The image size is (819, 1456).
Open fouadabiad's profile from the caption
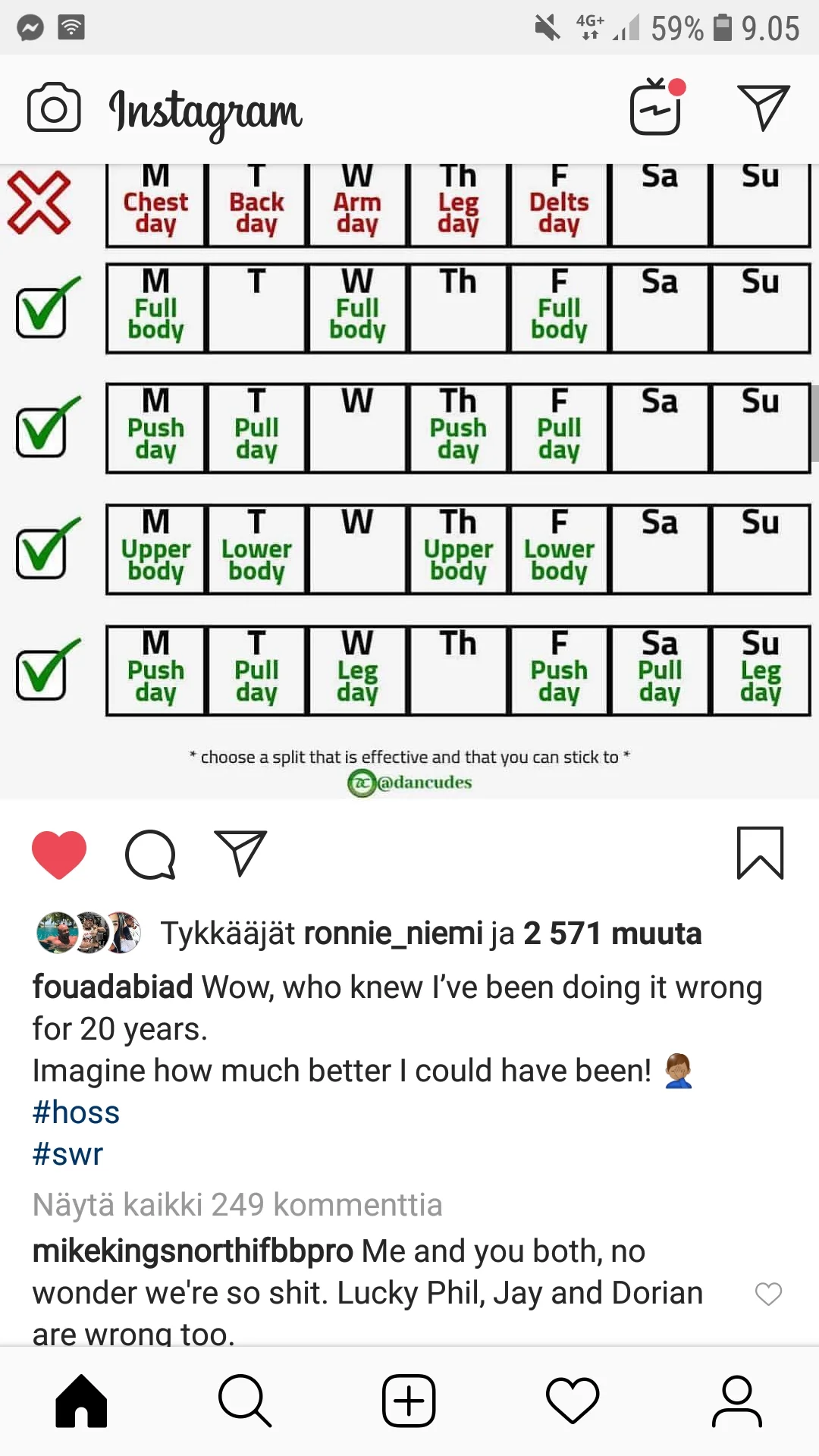tap(112, 987)
